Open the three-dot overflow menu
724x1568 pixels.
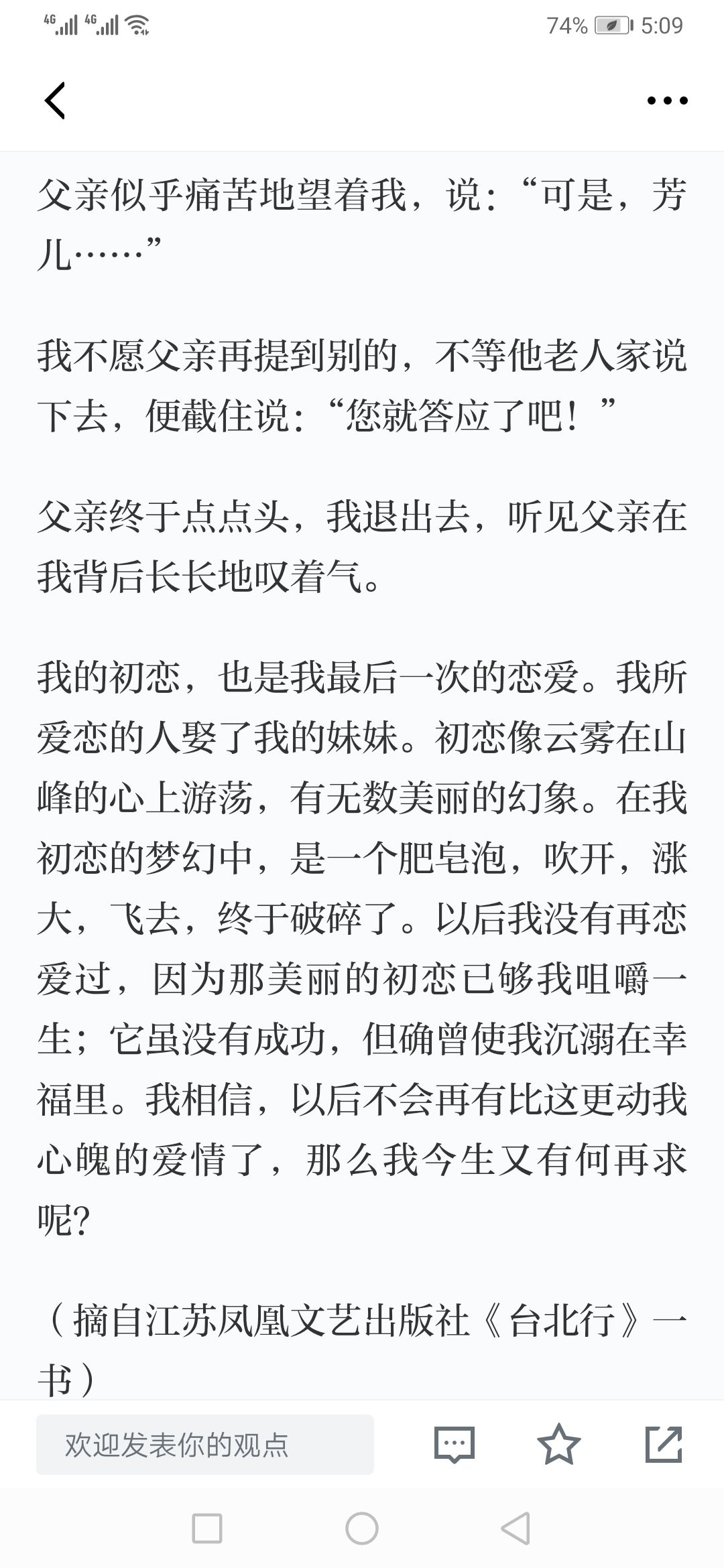coord(667,101)
